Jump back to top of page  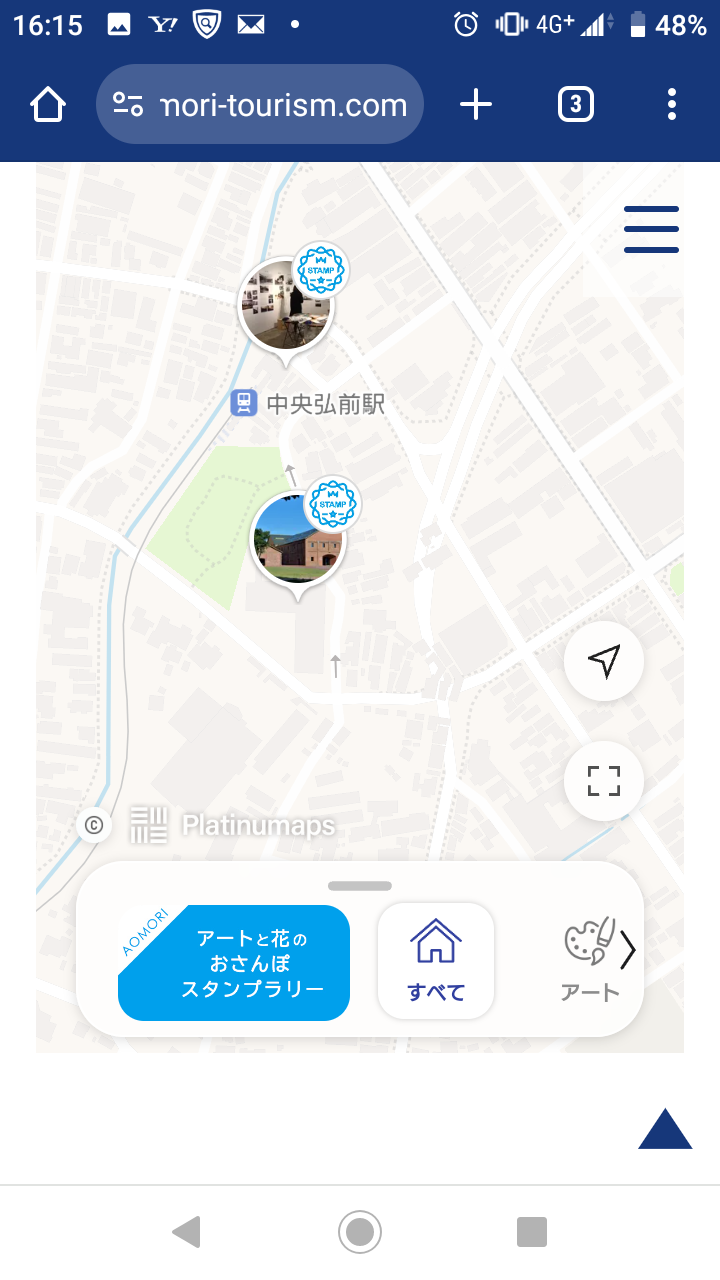(x=665, y=1129)
